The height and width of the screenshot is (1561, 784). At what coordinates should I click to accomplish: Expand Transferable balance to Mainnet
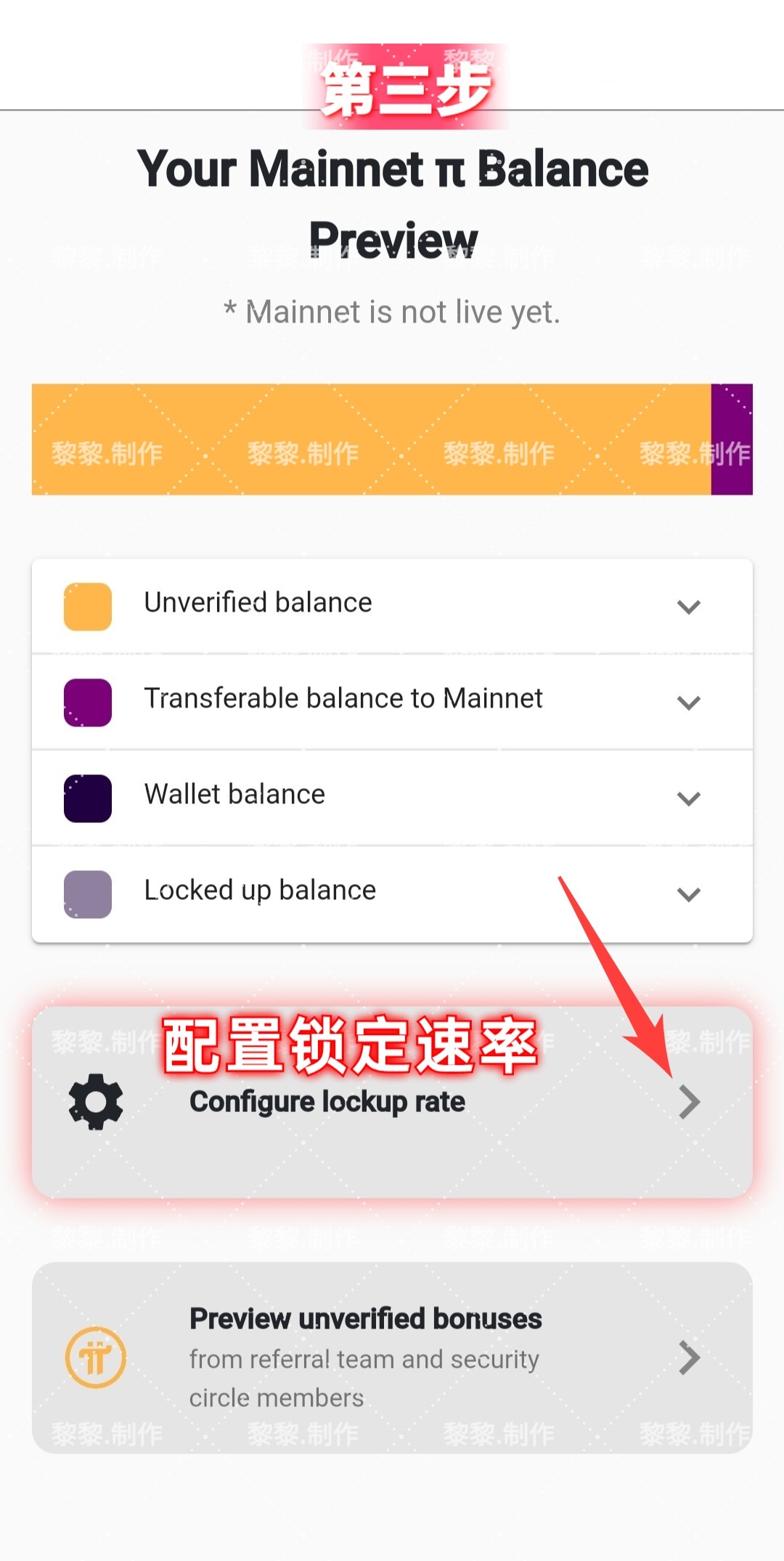pos(687,702)
